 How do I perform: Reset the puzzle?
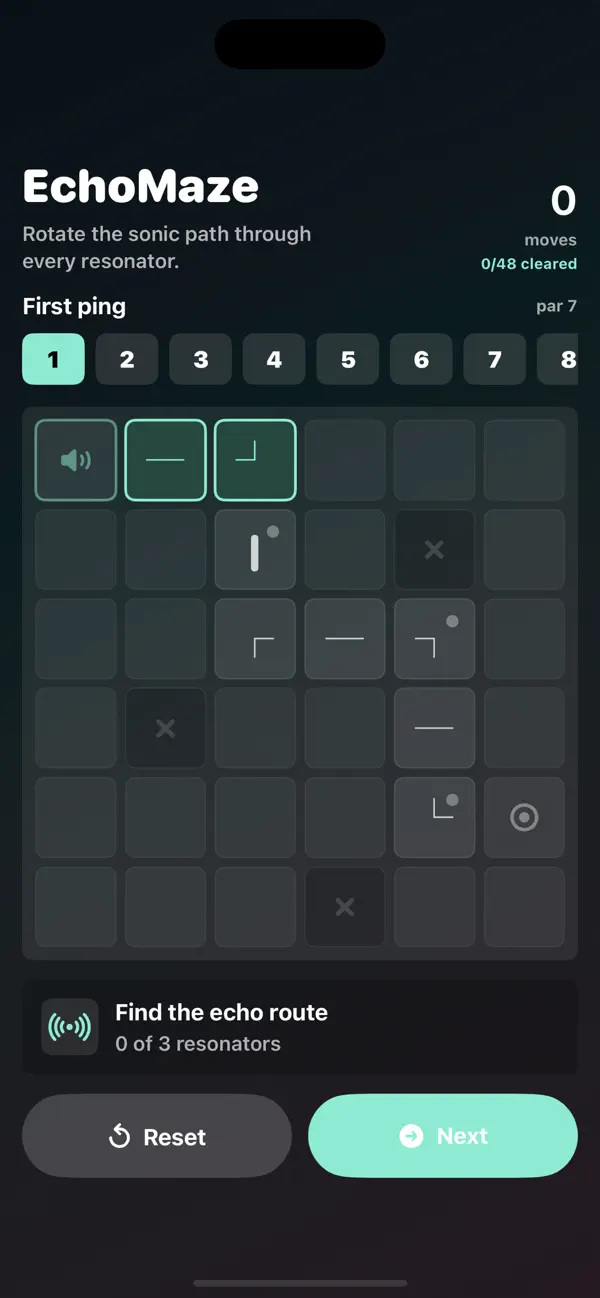tap(157, 1136)
